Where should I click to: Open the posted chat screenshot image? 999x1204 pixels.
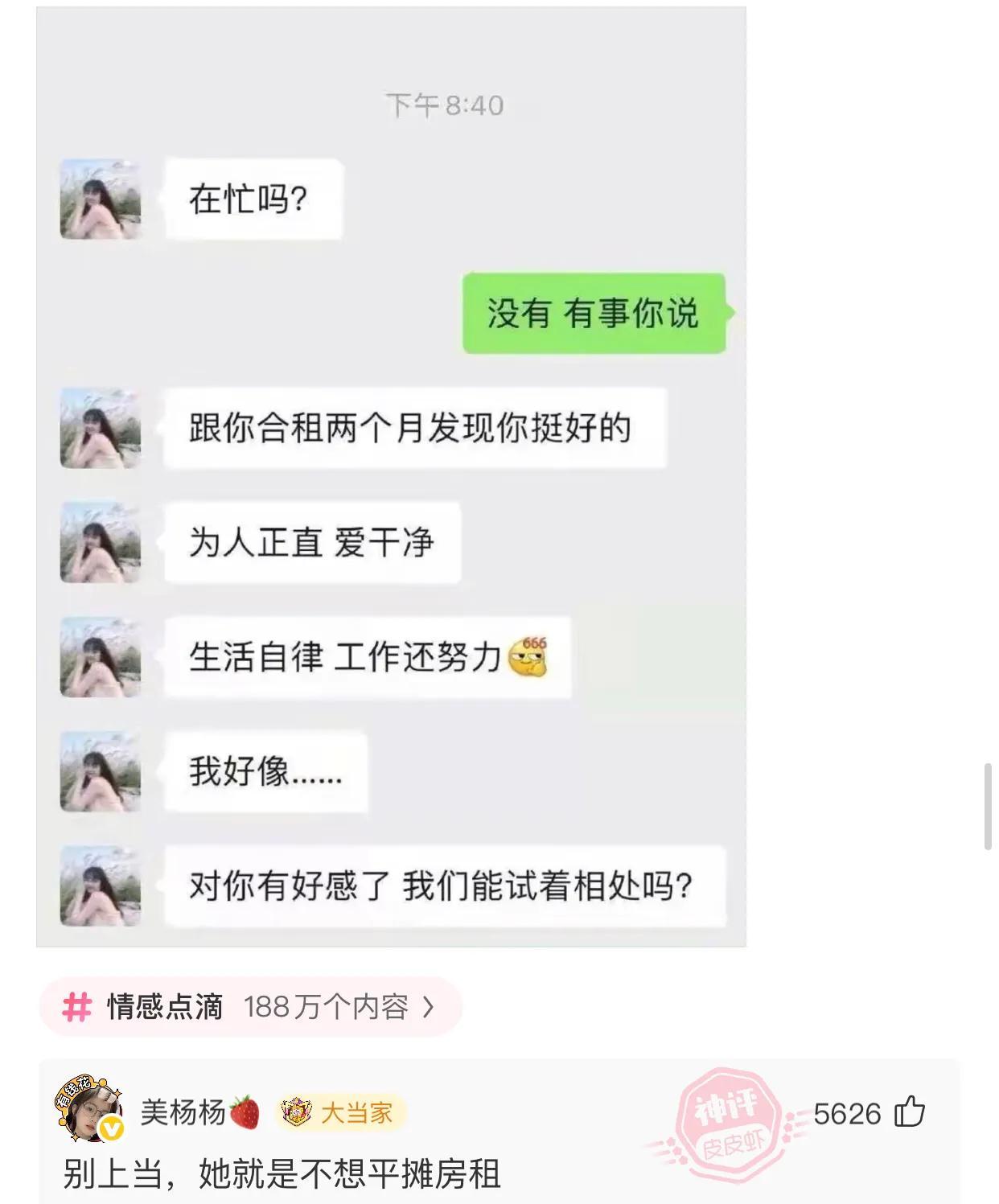point(391,476)
